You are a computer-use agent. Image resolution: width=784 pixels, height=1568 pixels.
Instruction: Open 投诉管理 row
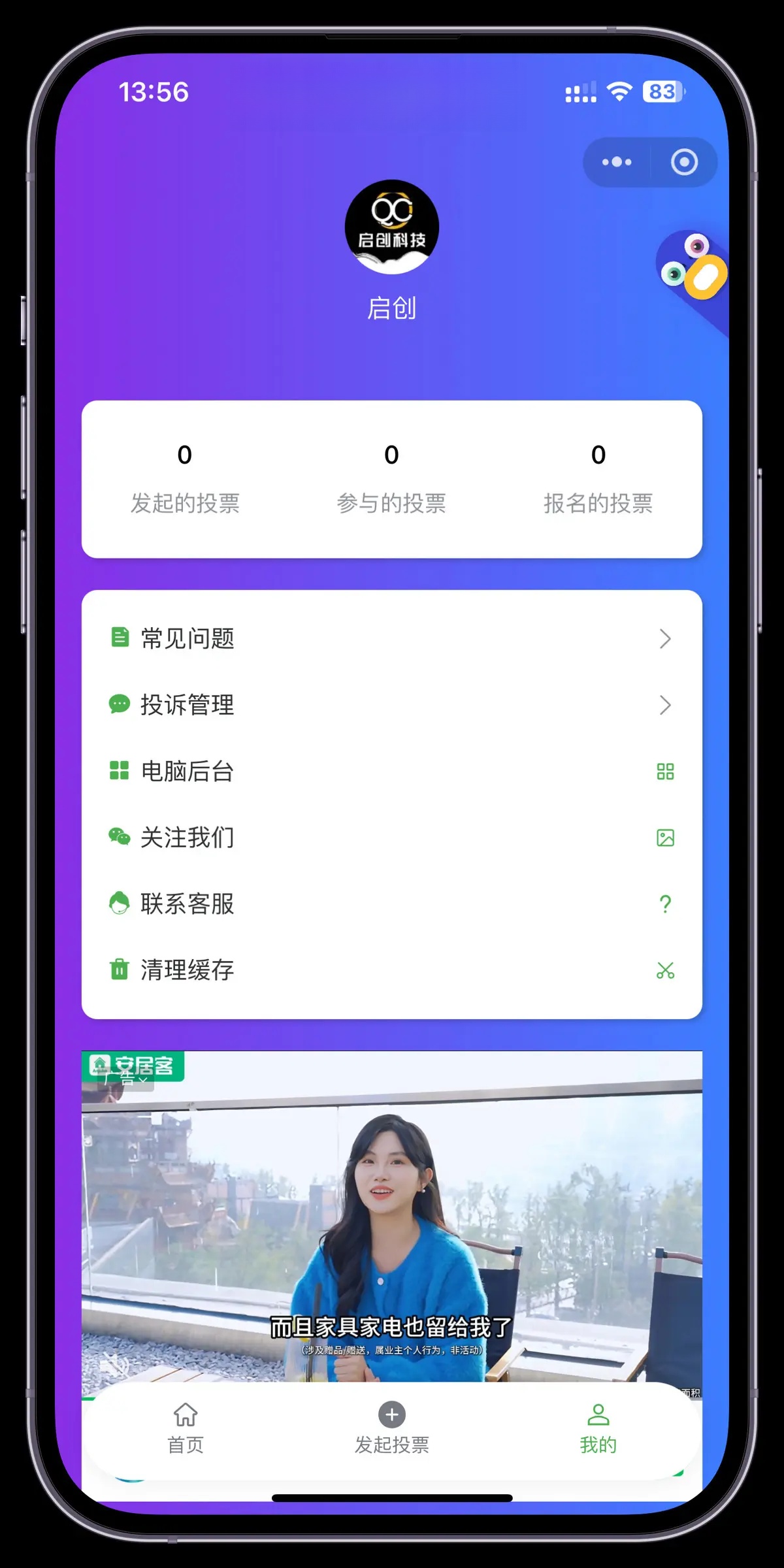tap(391, 705)
